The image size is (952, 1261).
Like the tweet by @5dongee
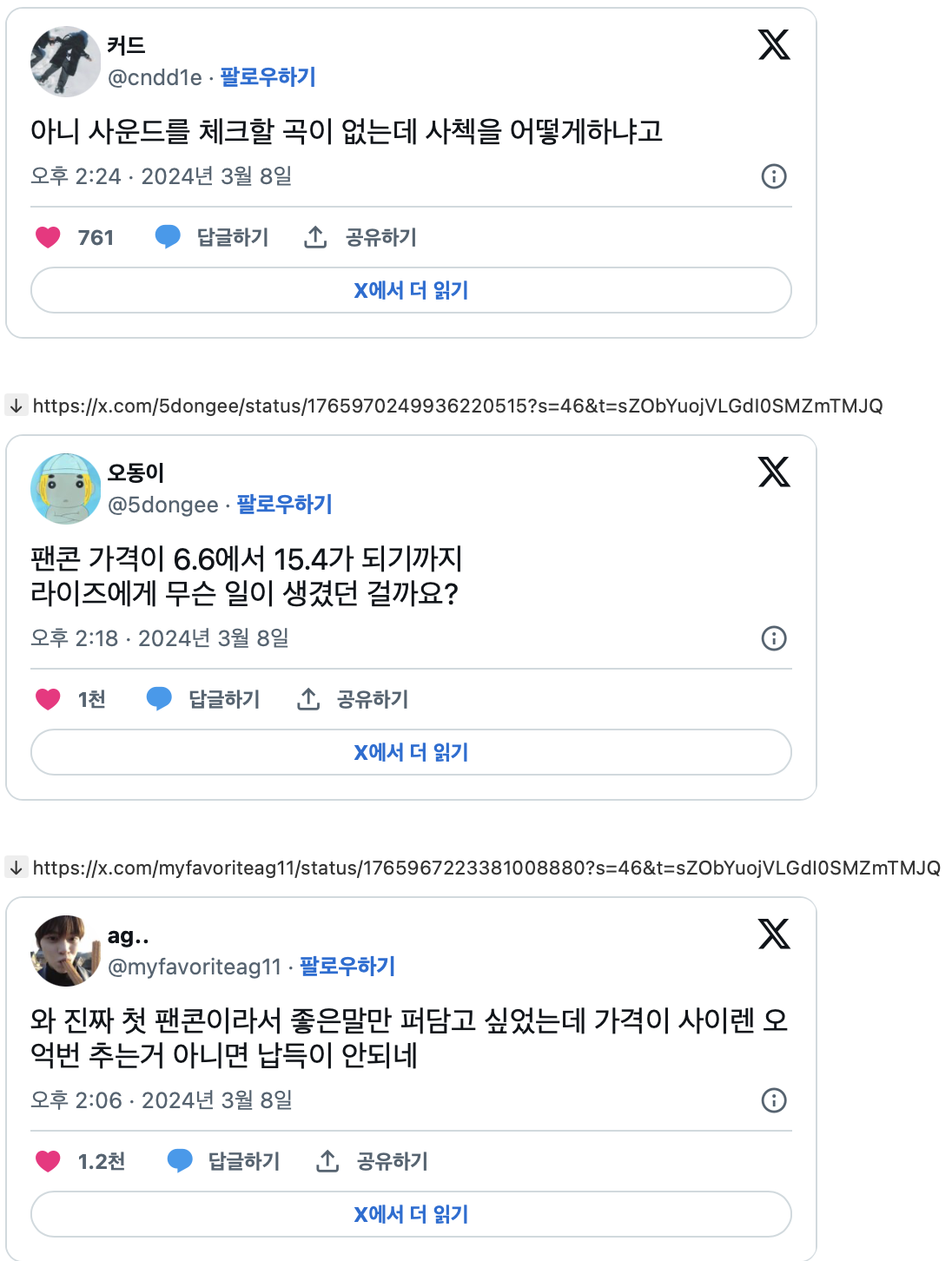(x=48, y=699)
